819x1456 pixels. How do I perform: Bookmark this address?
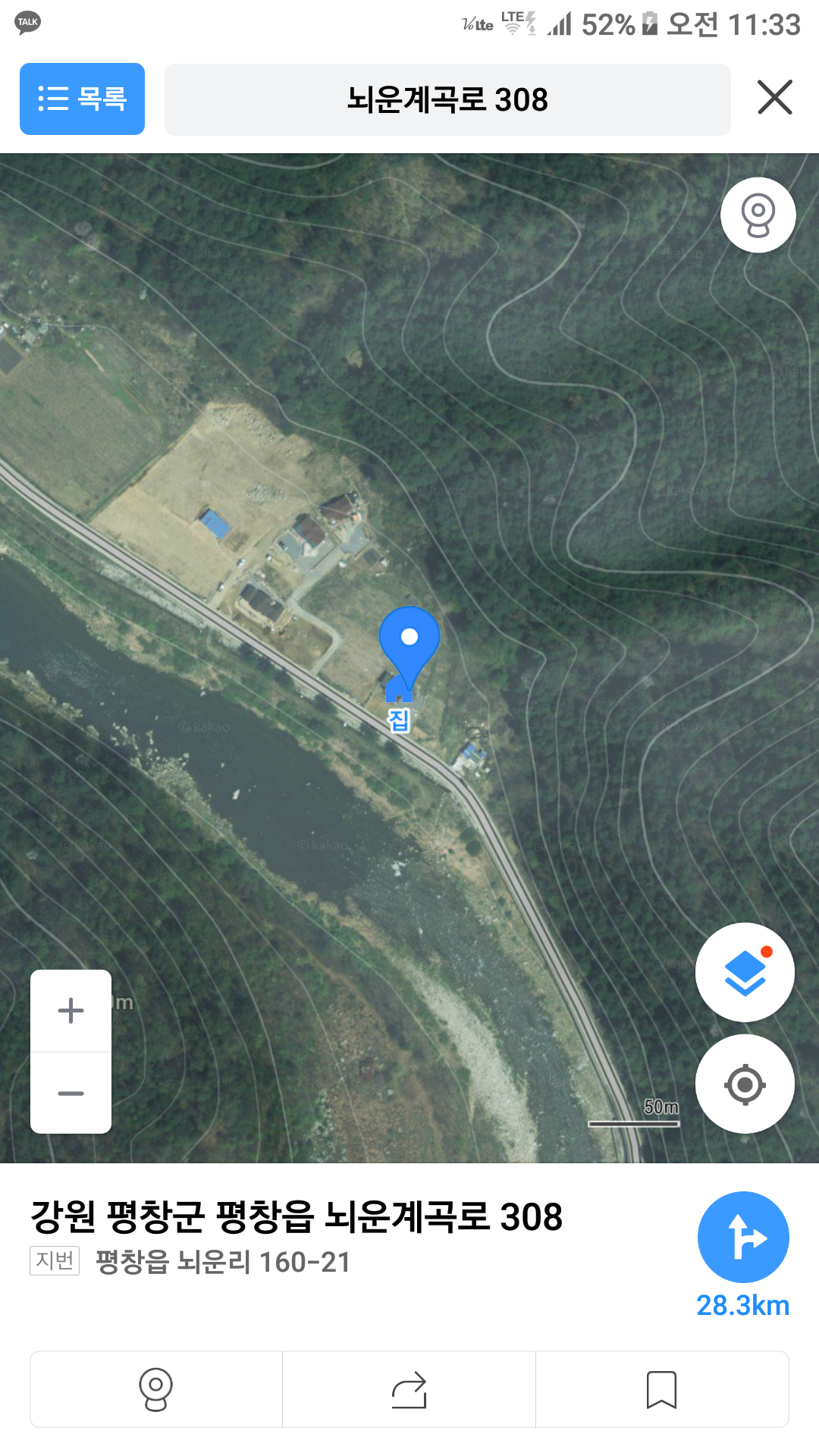661,1389
